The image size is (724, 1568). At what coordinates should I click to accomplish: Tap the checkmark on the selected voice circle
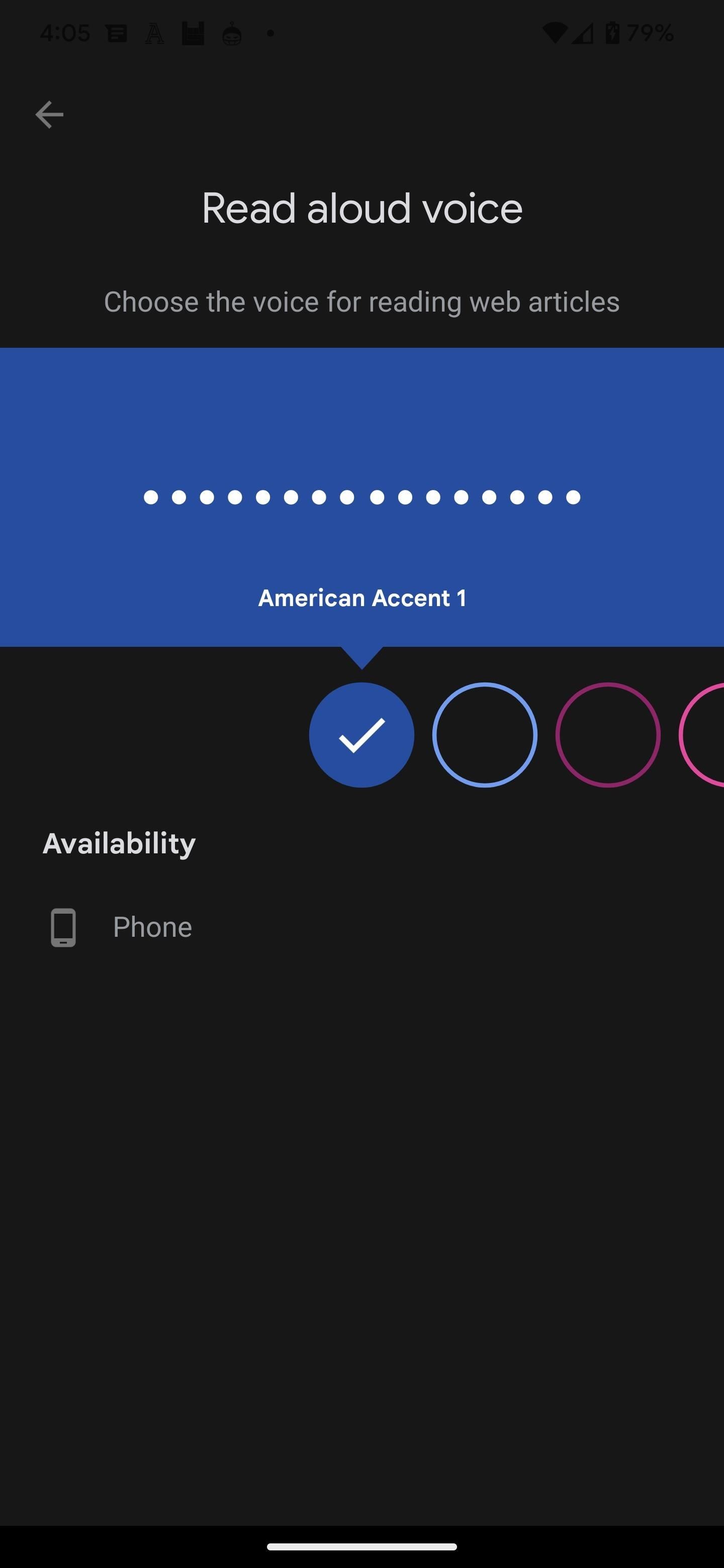coord(361,735)
